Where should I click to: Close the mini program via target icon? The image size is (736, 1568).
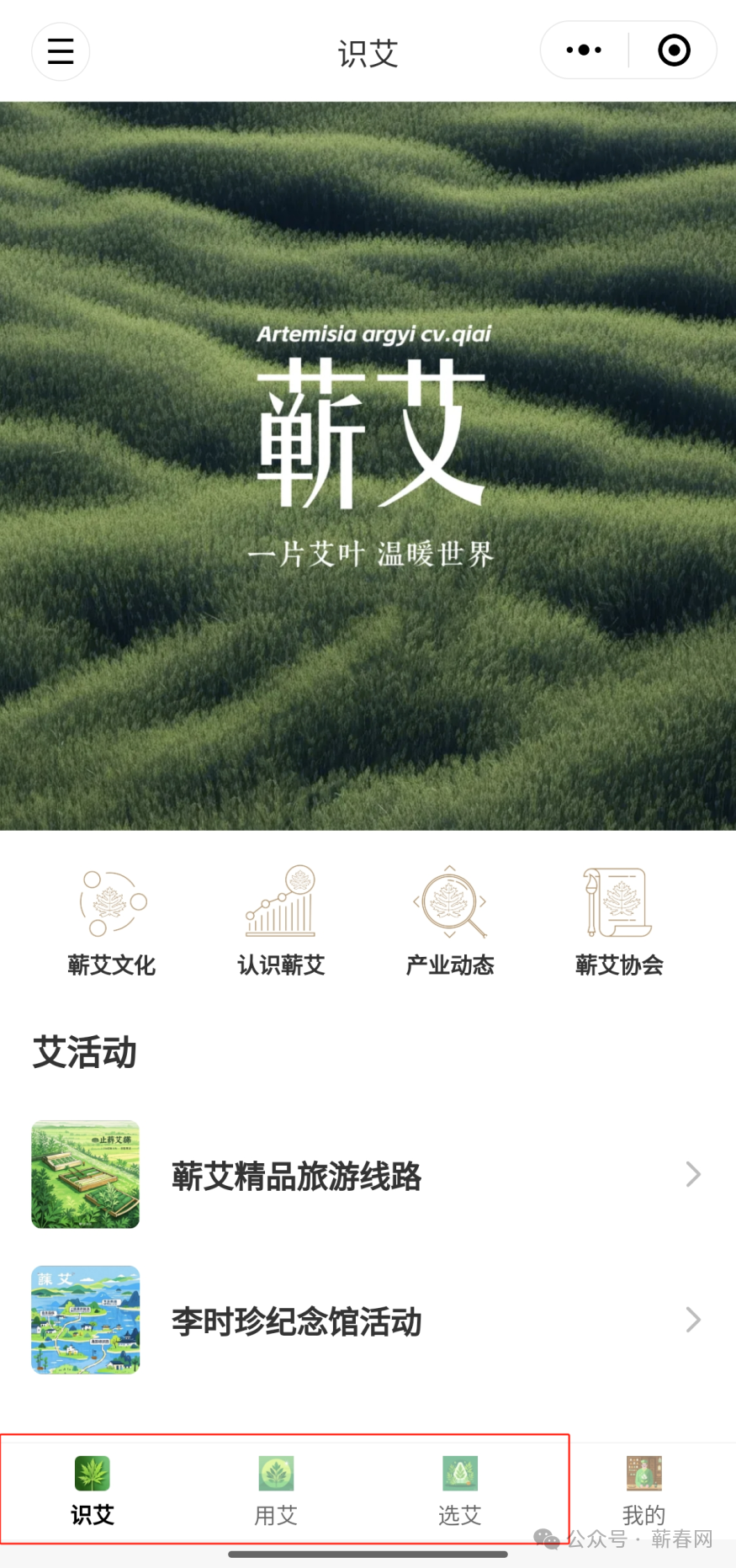coord(674,50)
